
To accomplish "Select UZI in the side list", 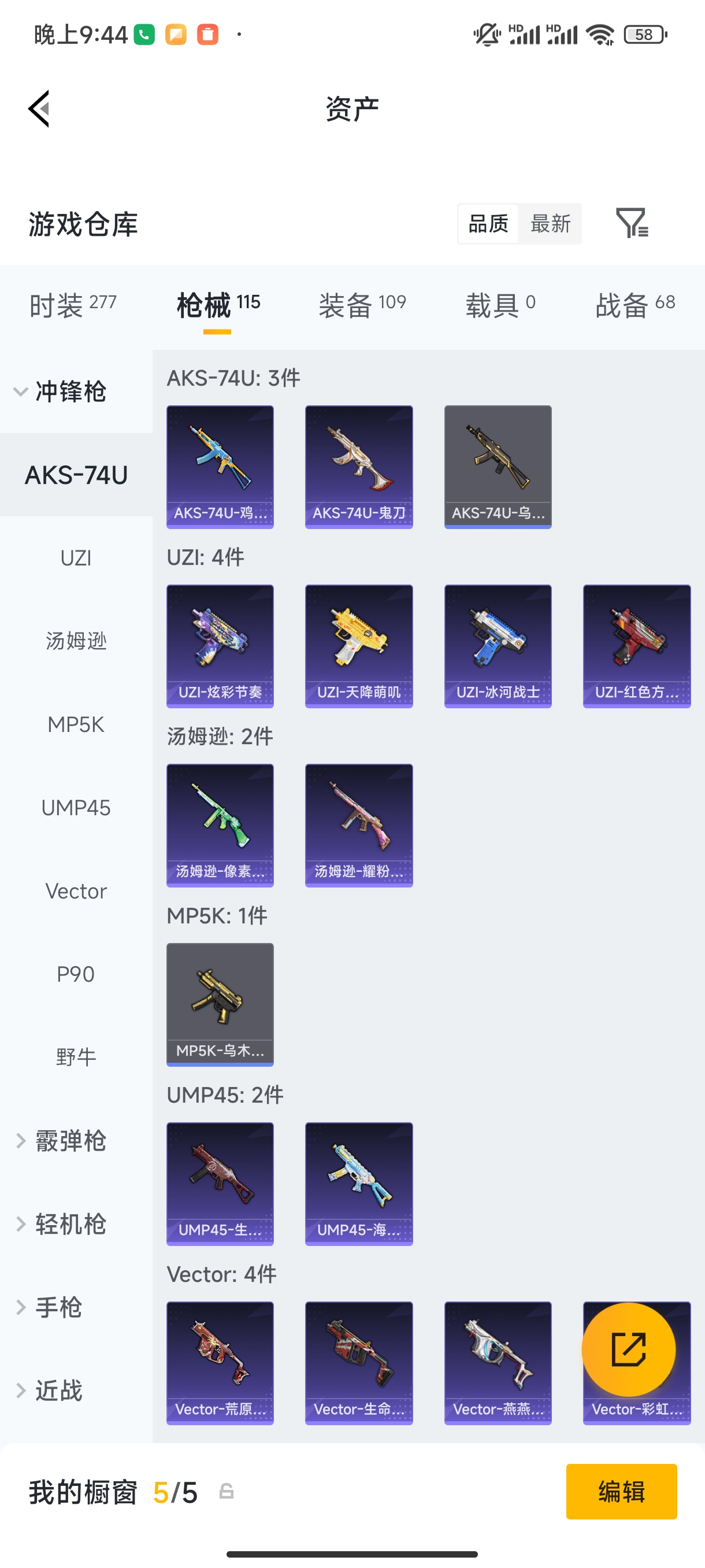I will click(x=76, y=557).
